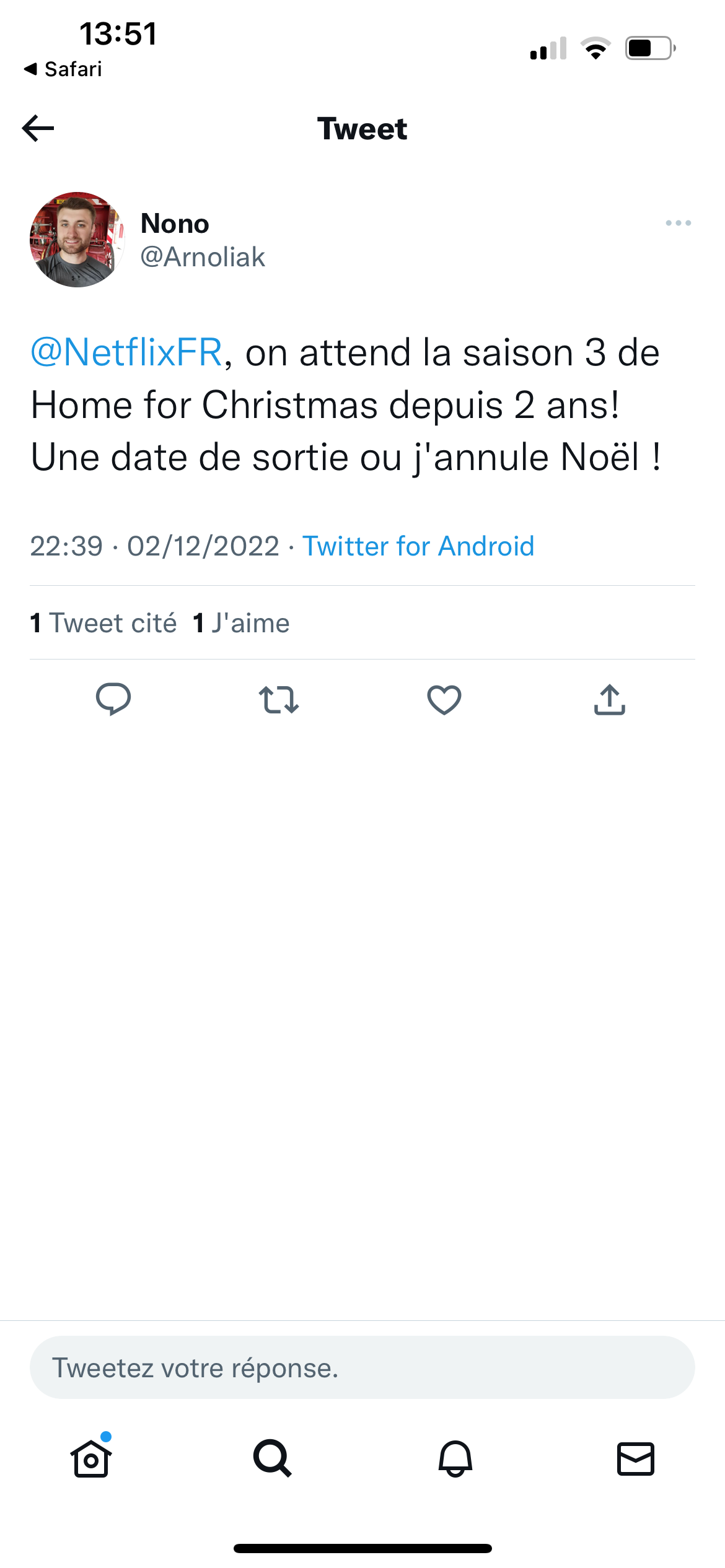Screen dimensions: 725x1568
Task: Open the notifications bell tab
Action: point(455,1458)
